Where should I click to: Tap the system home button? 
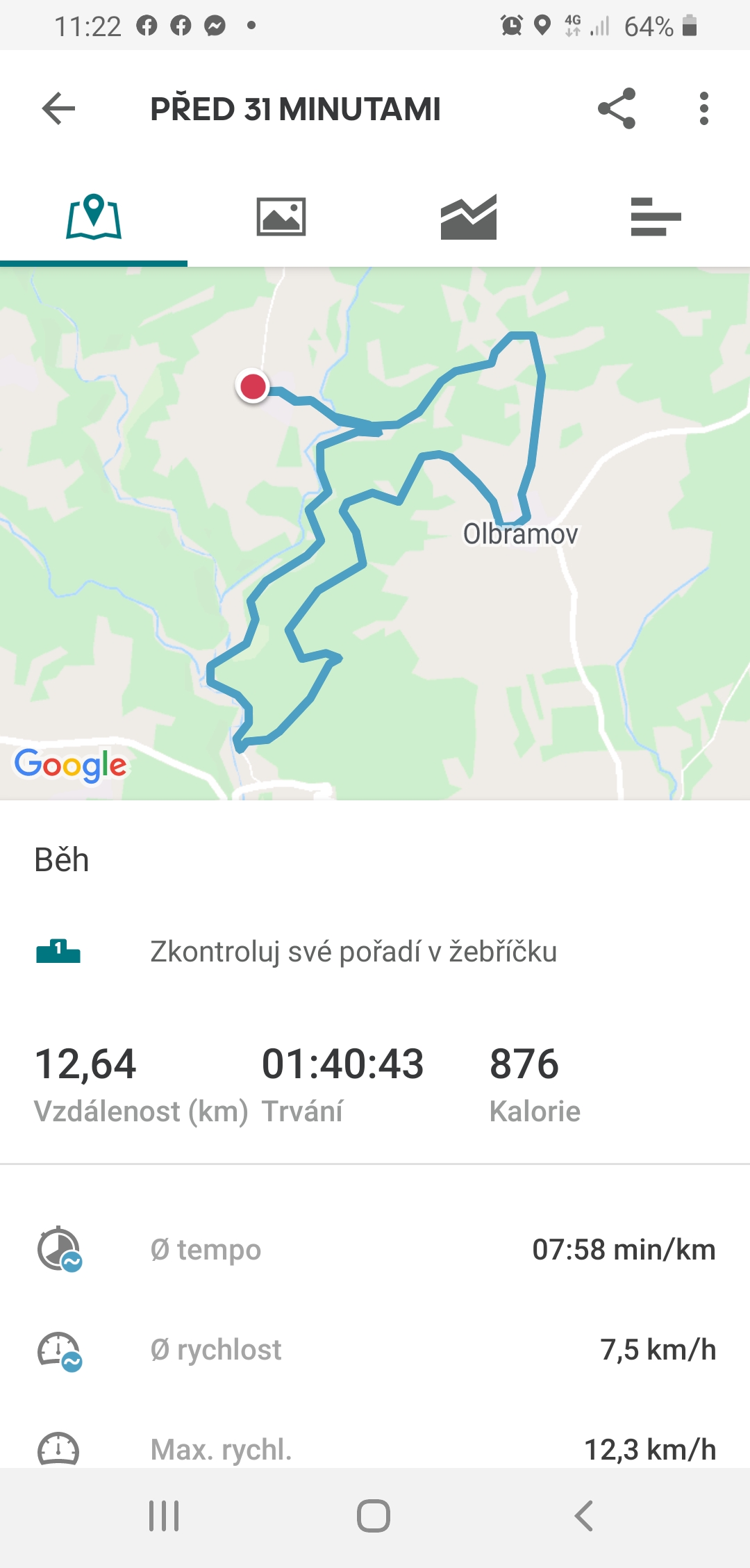coord(374,1516)
